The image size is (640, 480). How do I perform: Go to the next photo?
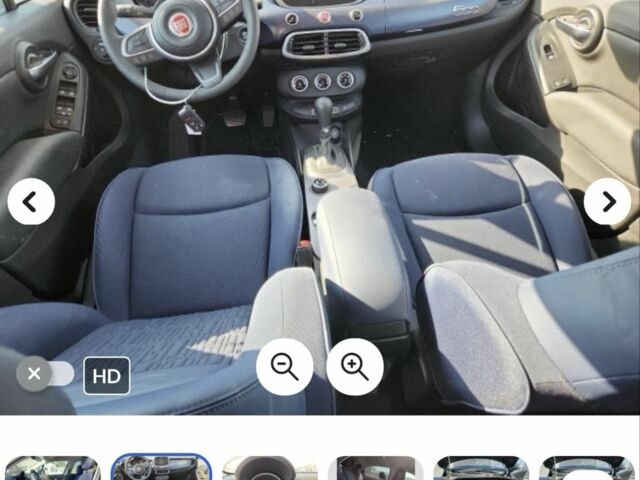607,202
